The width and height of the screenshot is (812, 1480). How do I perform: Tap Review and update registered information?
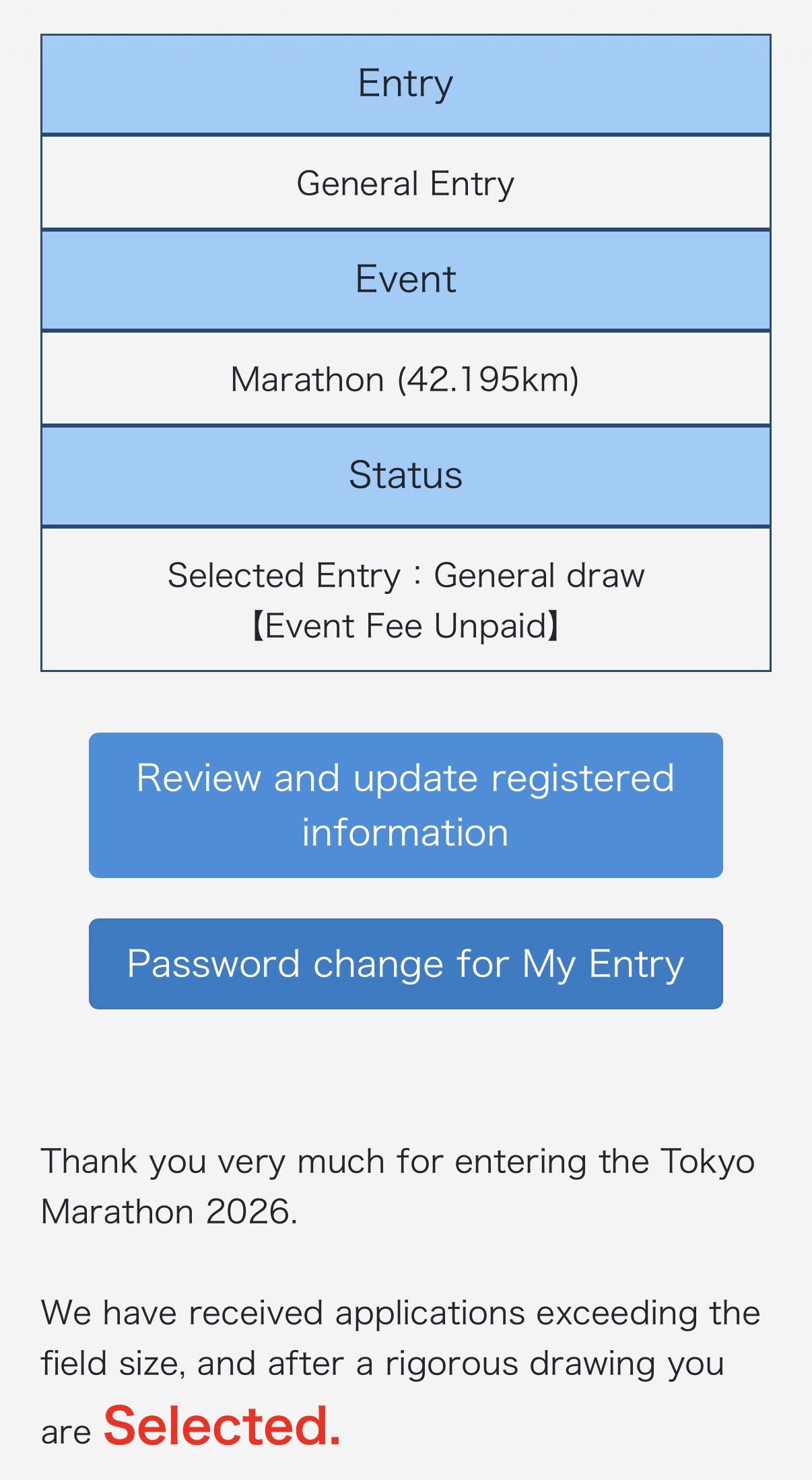tap(405, 805)
